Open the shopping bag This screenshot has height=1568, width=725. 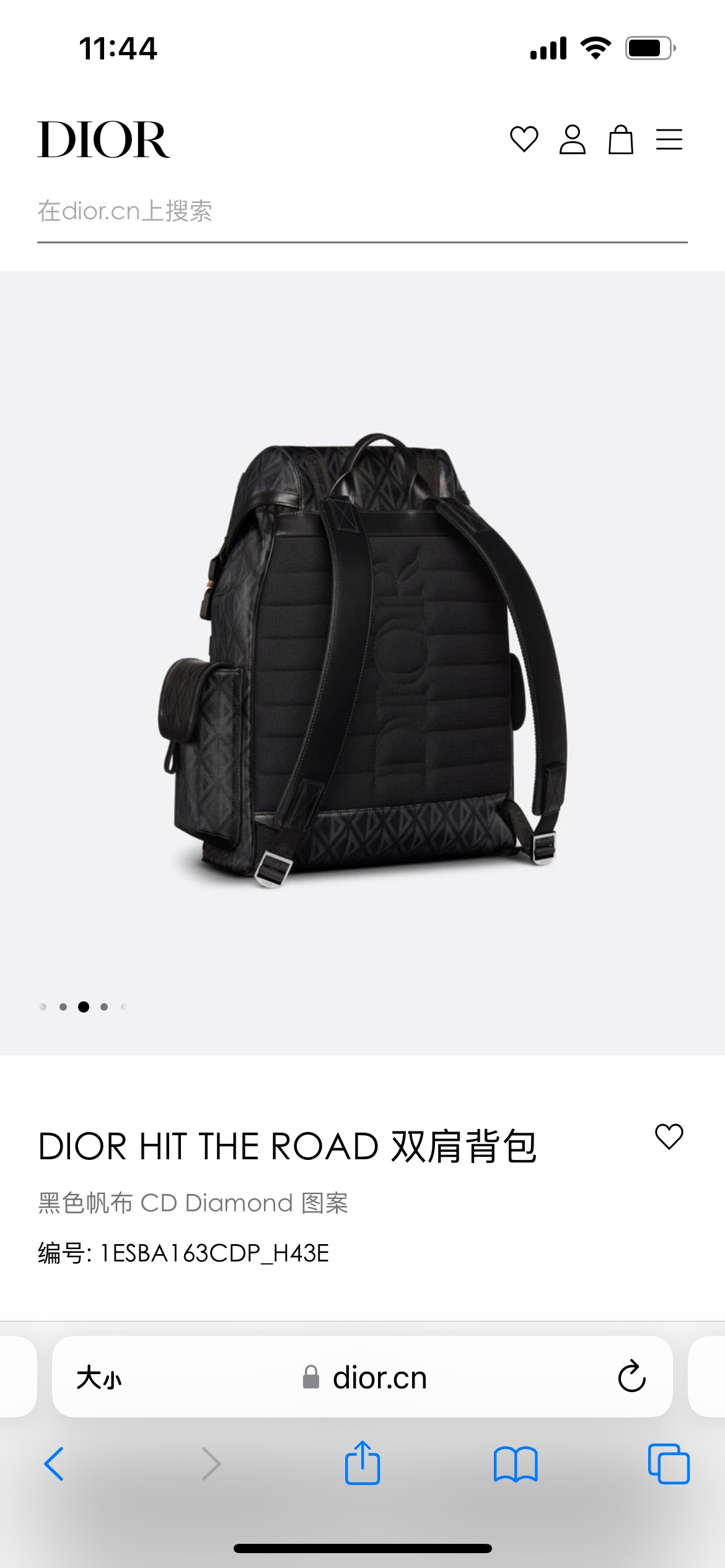pyautogui.click(x=620, y=139)
